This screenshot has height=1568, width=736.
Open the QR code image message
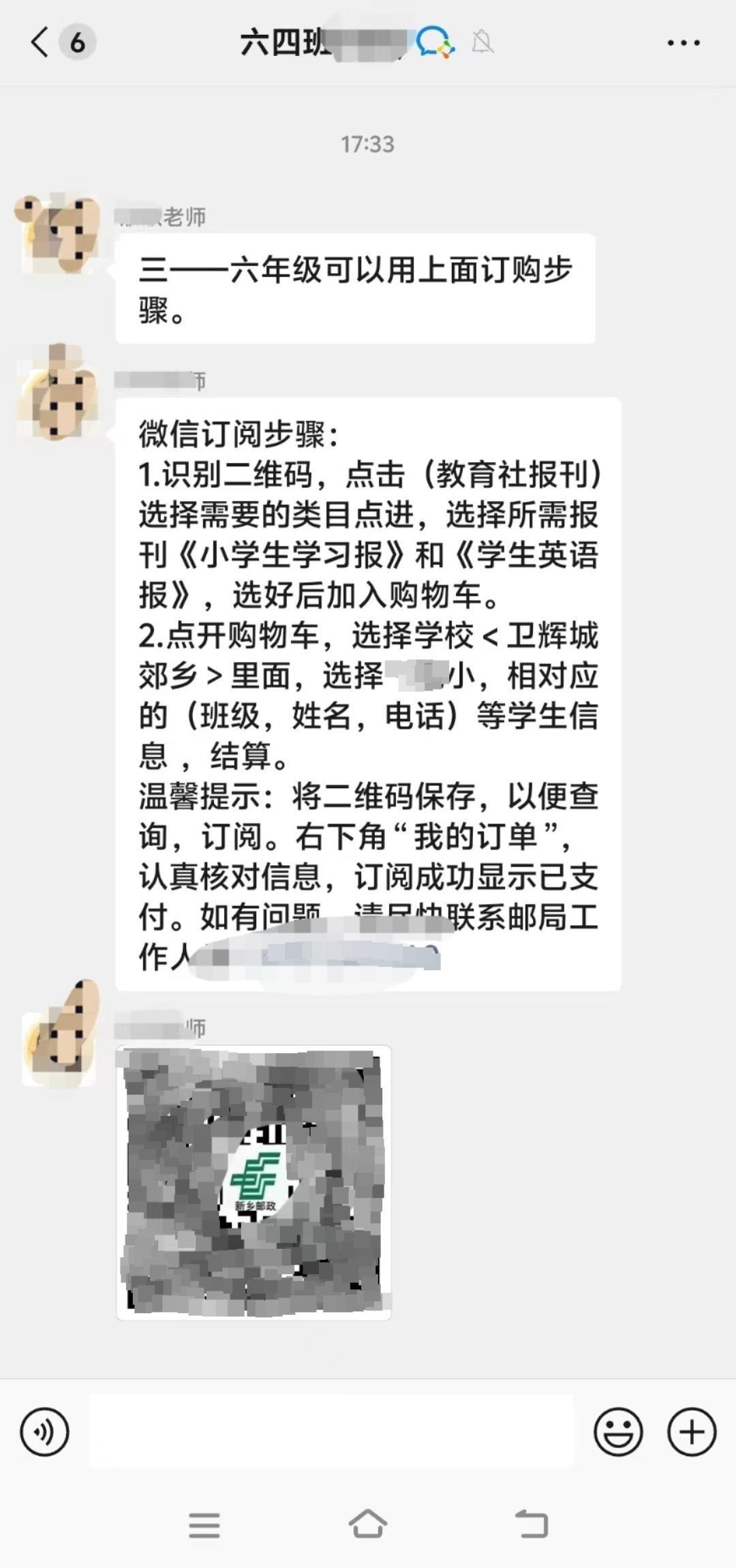254,1183
